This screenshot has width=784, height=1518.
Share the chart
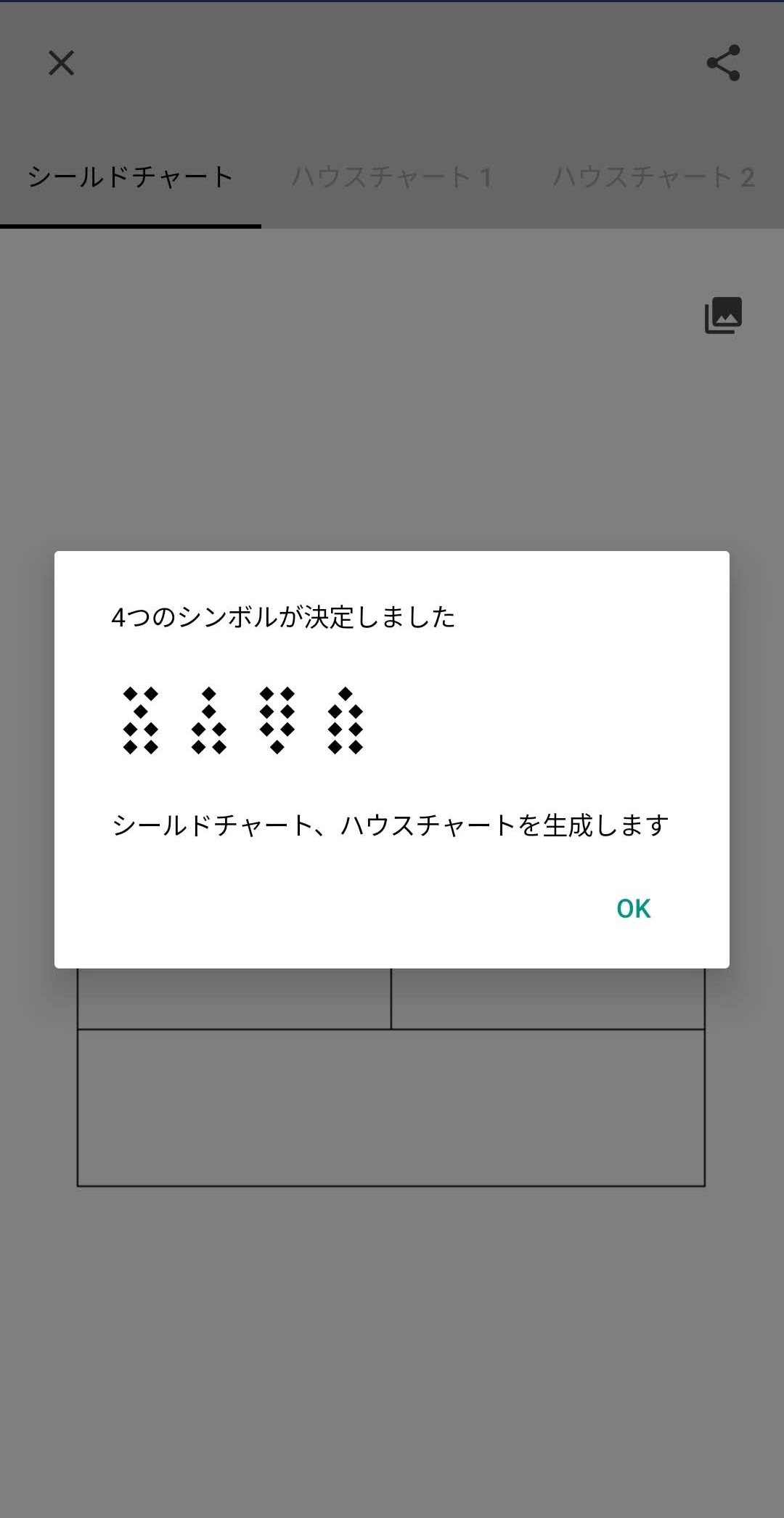pos(723,63)
